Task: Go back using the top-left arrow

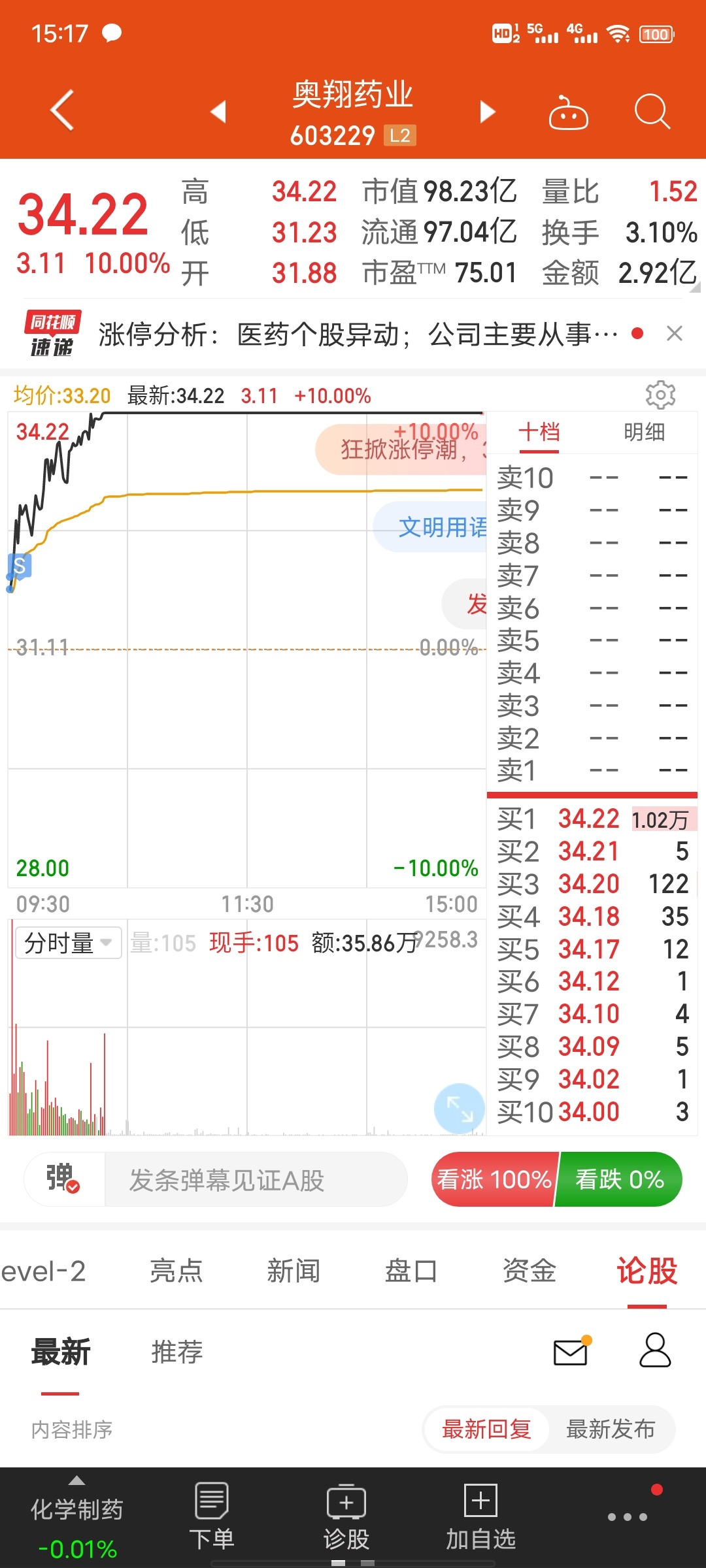Action: coord(62,110)
